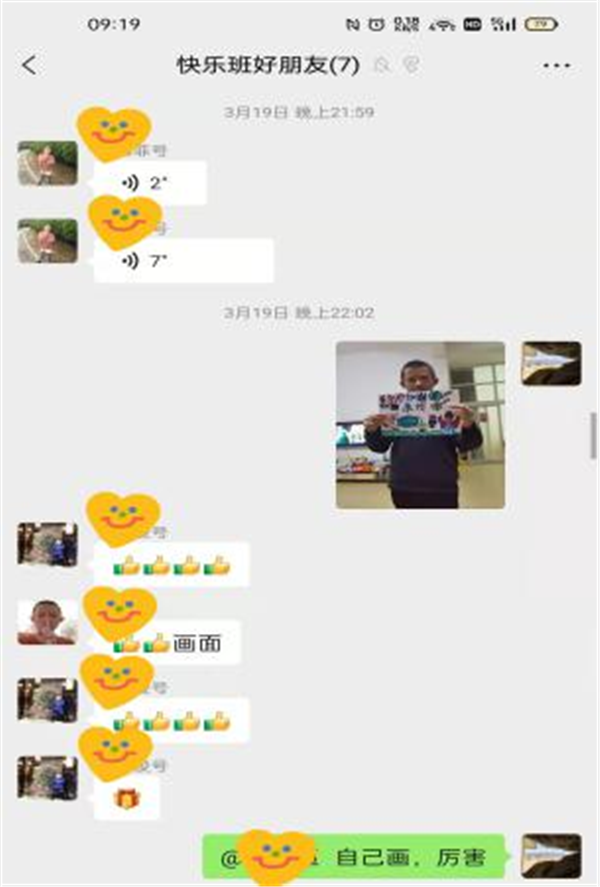Screen dimensions: 600x887
Task: Open the avatar beside the 2-second voice message
Action: coord(47,163)
